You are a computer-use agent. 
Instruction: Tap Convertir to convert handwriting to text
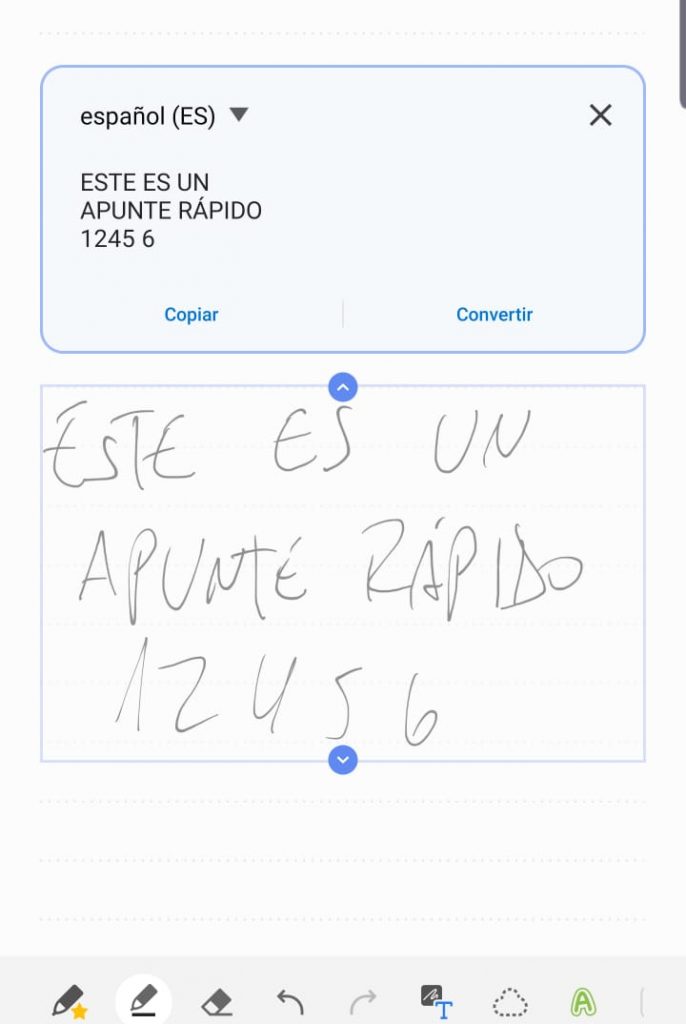494,314
